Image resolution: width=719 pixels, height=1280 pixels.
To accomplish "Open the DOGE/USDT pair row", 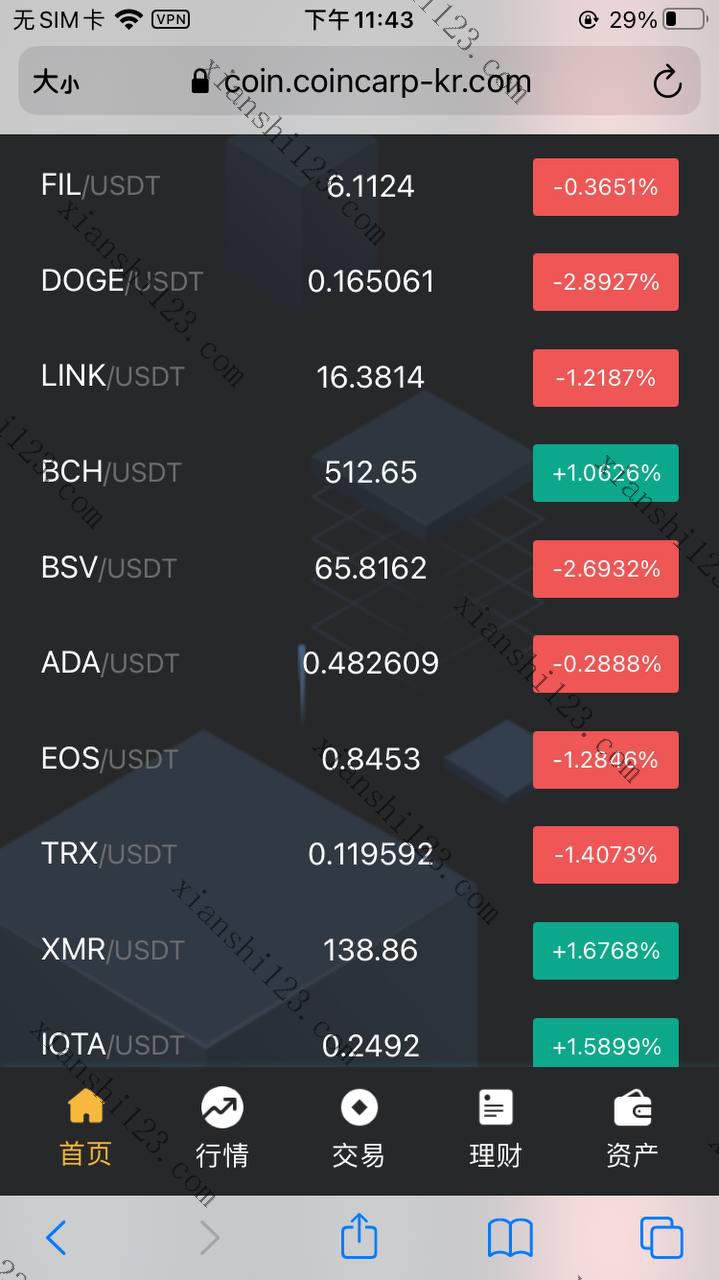I will [359, 282].
